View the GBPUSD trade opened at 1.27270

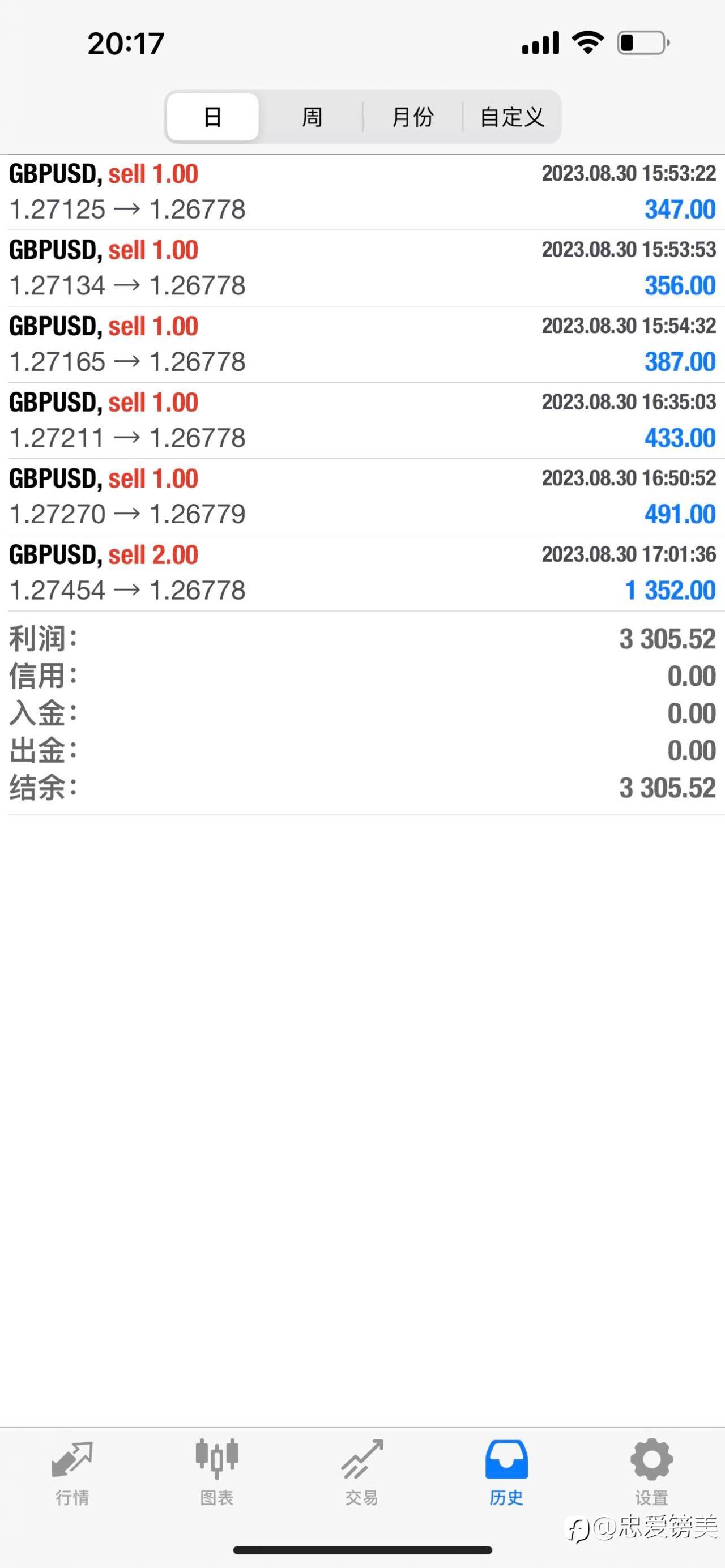(362, 497)
